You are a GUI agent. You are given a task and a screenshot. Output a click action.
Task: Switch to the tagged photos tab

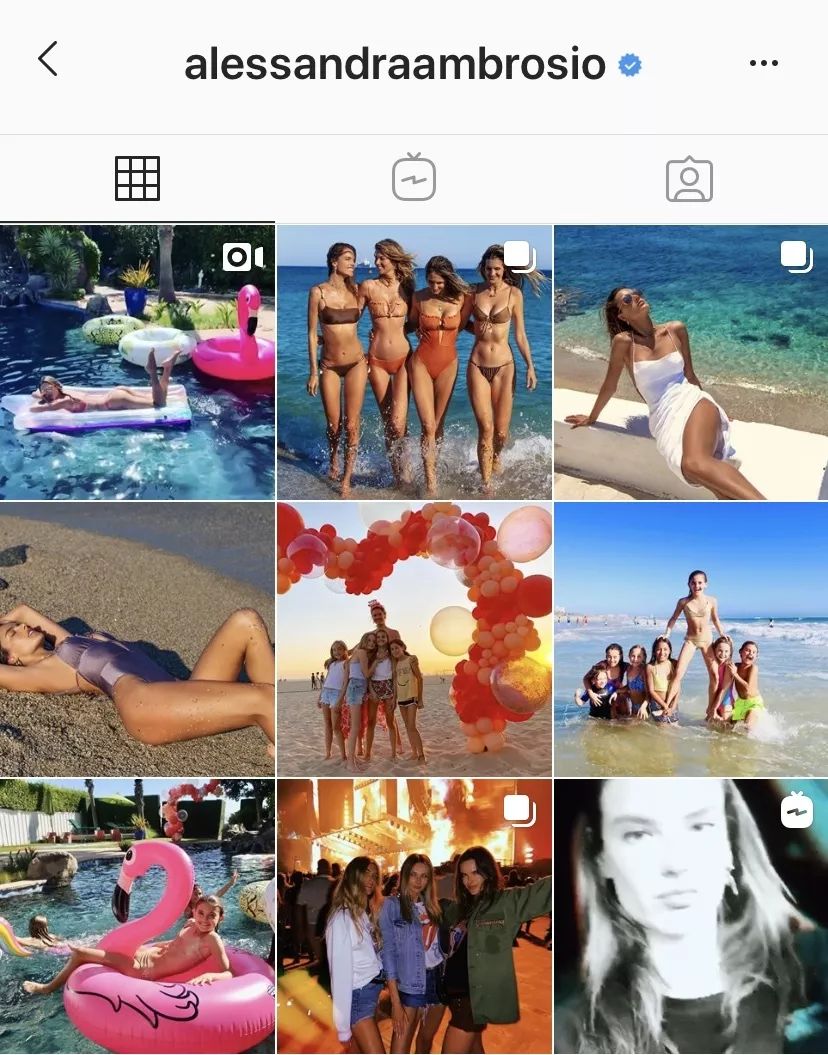689,180
